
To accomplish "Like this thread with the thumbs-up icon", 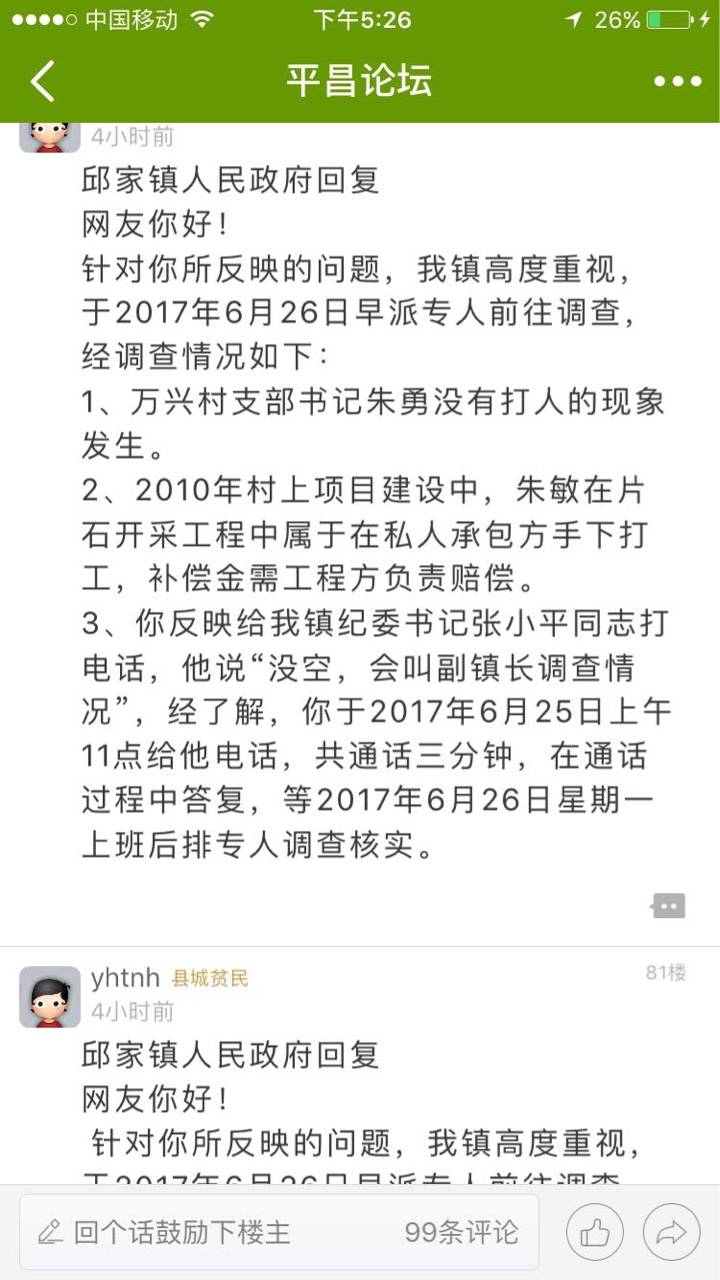I will coord(595,1232).
